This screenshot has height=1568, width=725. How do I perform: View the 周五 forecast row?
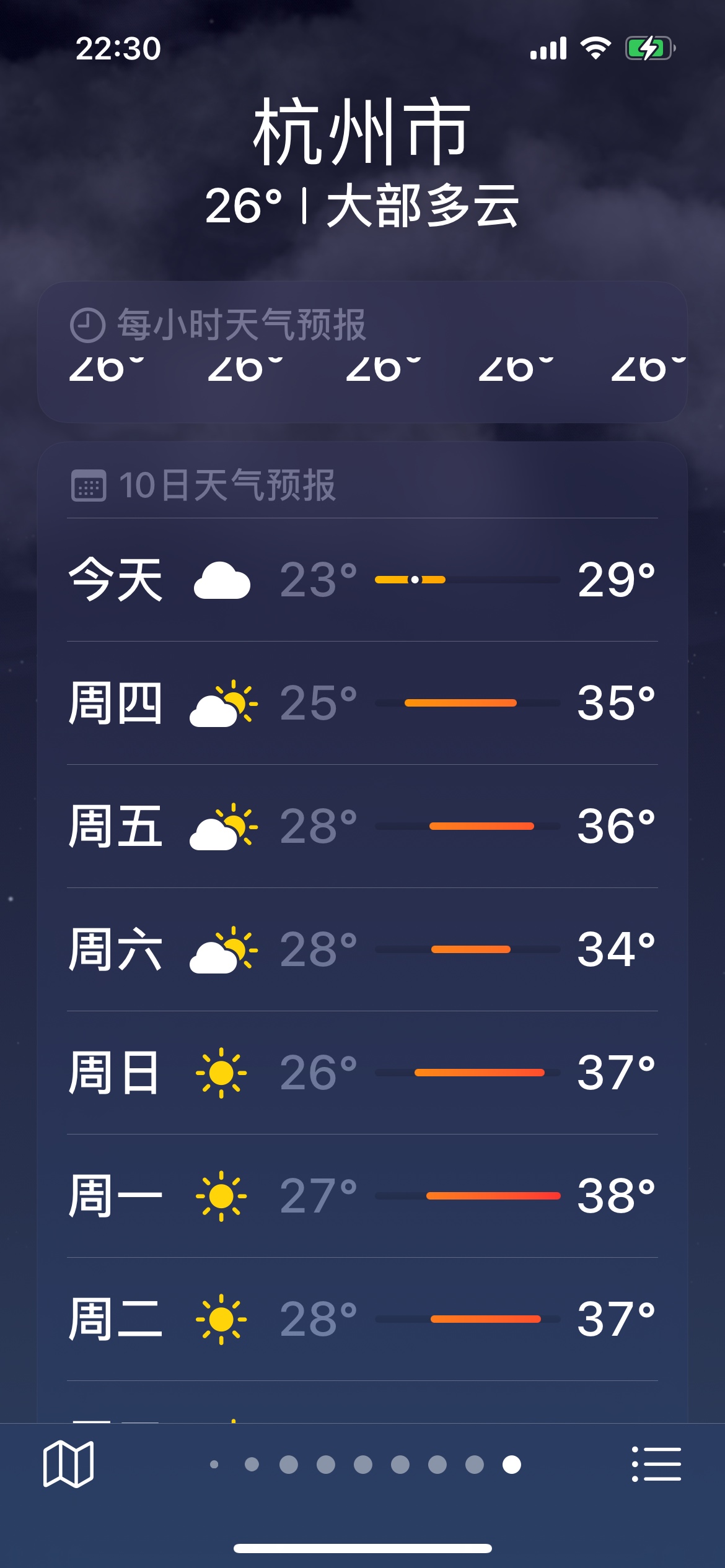(x=362, y=826)
